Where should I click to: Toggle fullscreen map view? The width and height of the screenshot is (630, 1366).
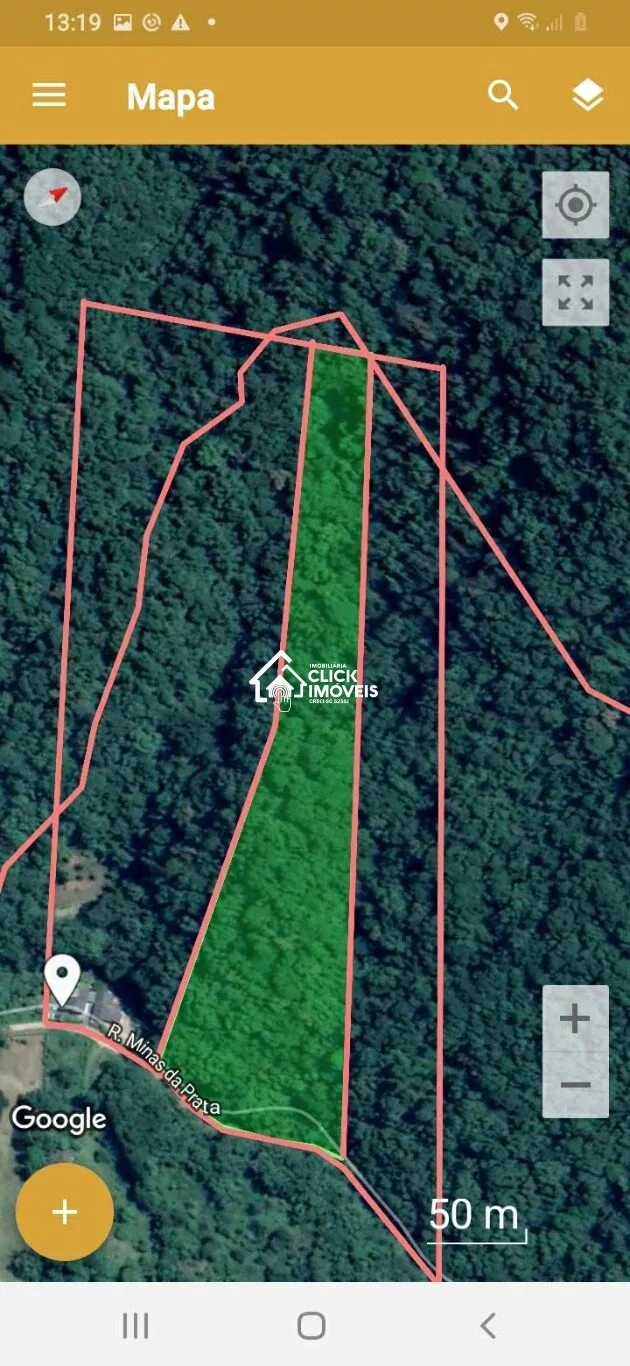[575, 293]
